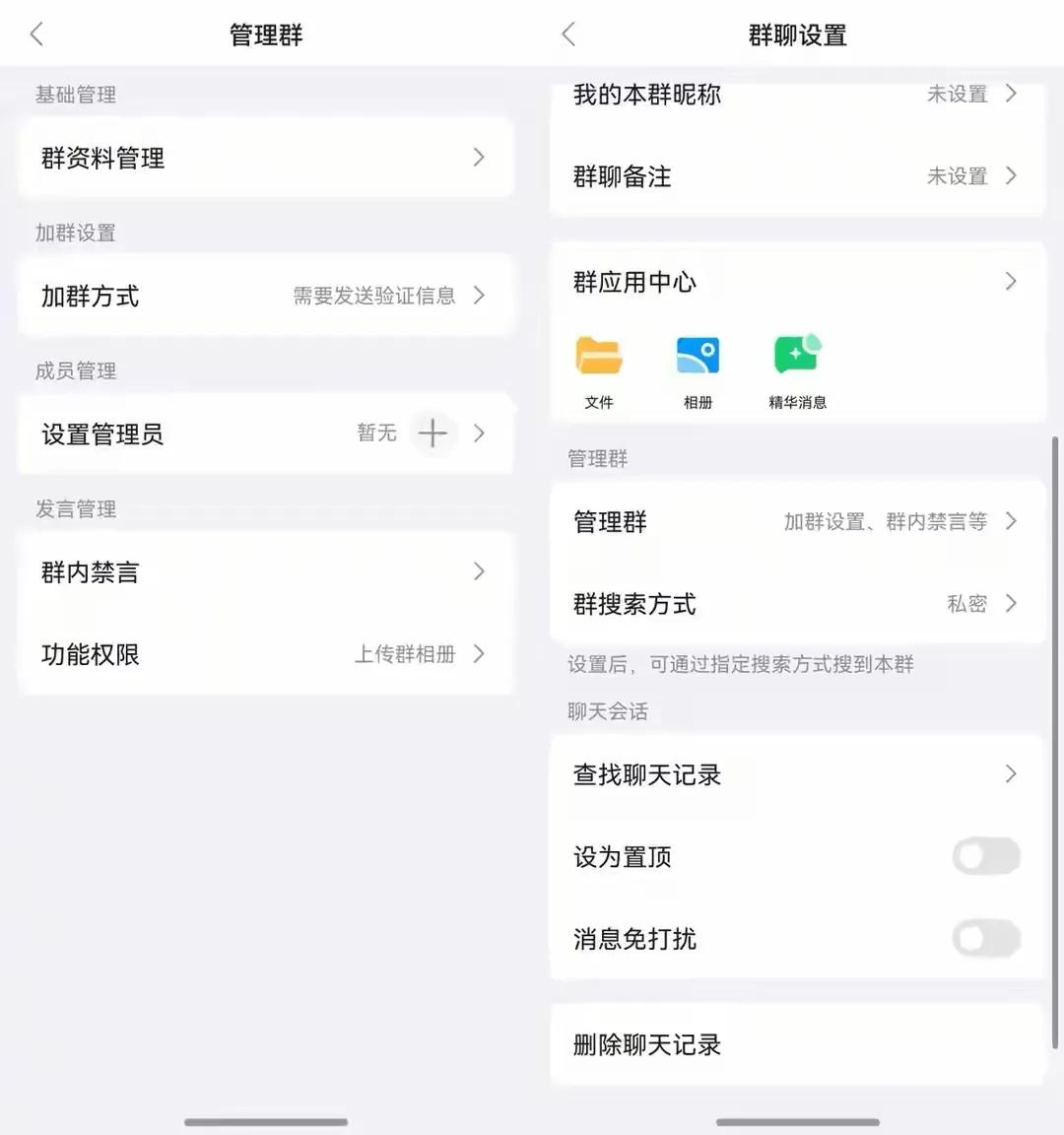Tap 删除聊天记录
Screen dimensions: 1064x1135
coord(796,1044)
